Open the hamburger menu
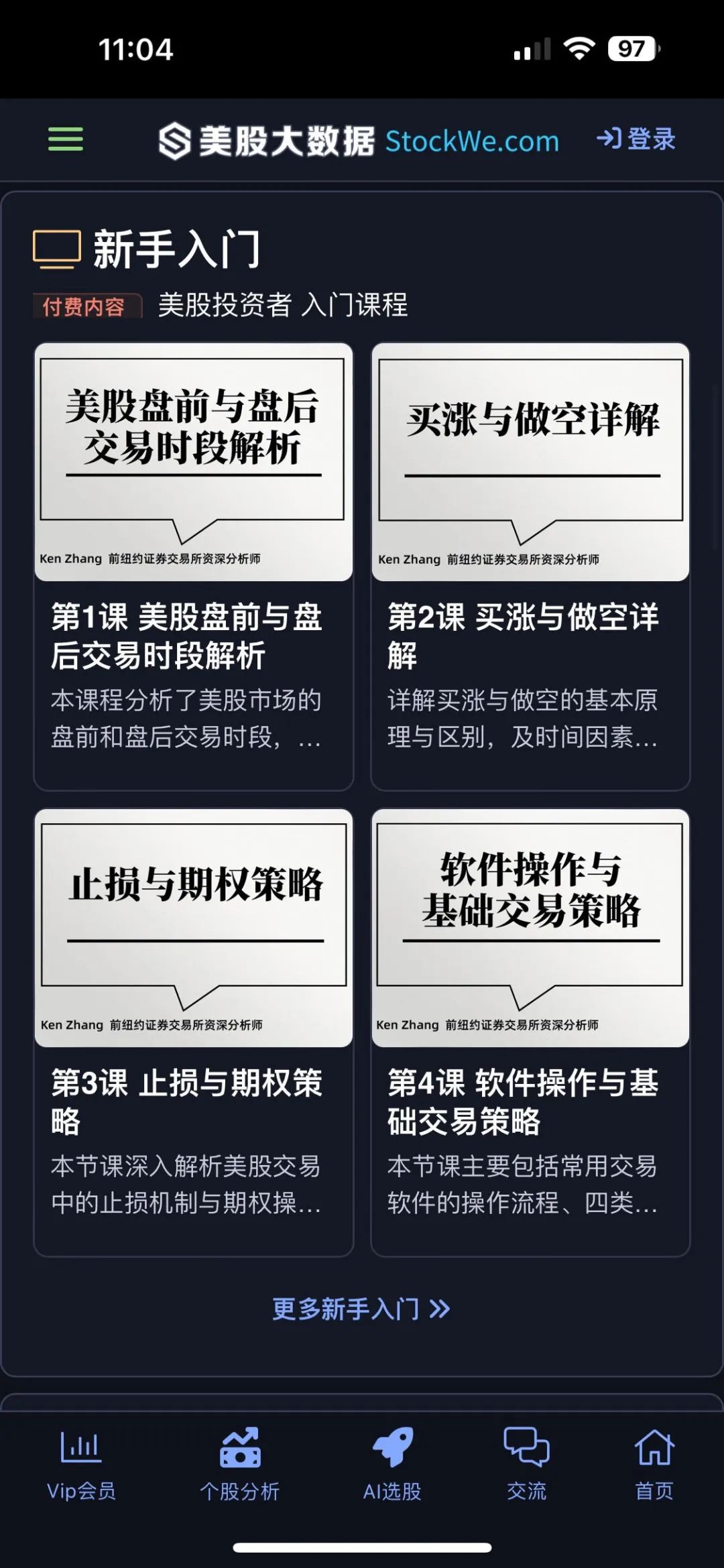 (x=66, y=139)
